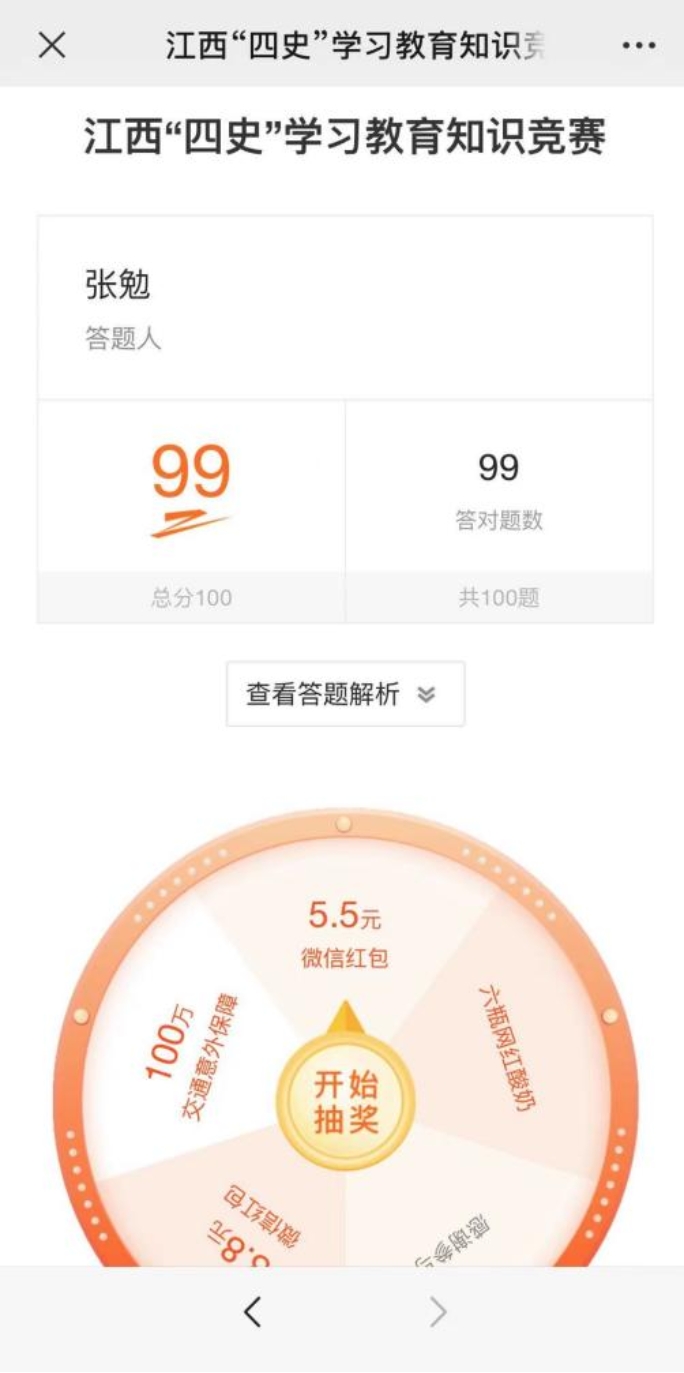The height and width of the screenshot is (1373, 684).
Task: Expand 查看答题解析 answer analysis
Action: (345, 694)
